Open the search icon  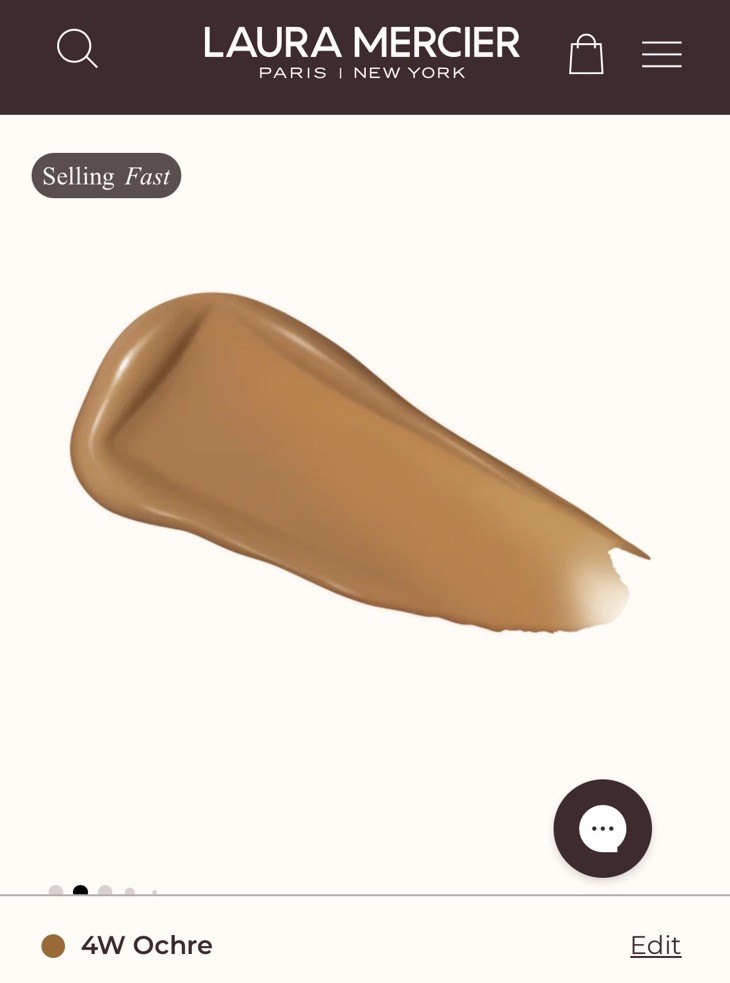pyautogui.click(x=77, y=49)
